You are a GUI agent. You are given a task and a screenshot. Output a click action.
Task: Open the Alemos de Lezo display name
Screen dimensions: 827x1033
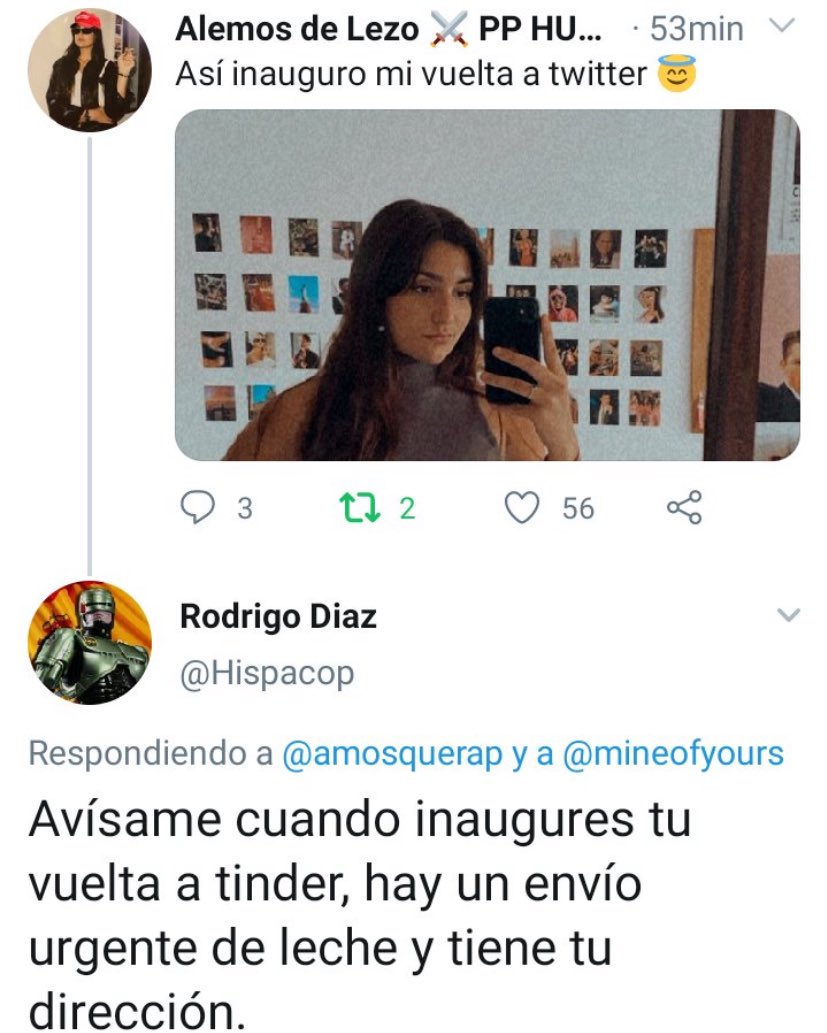[x=297, y=30]
